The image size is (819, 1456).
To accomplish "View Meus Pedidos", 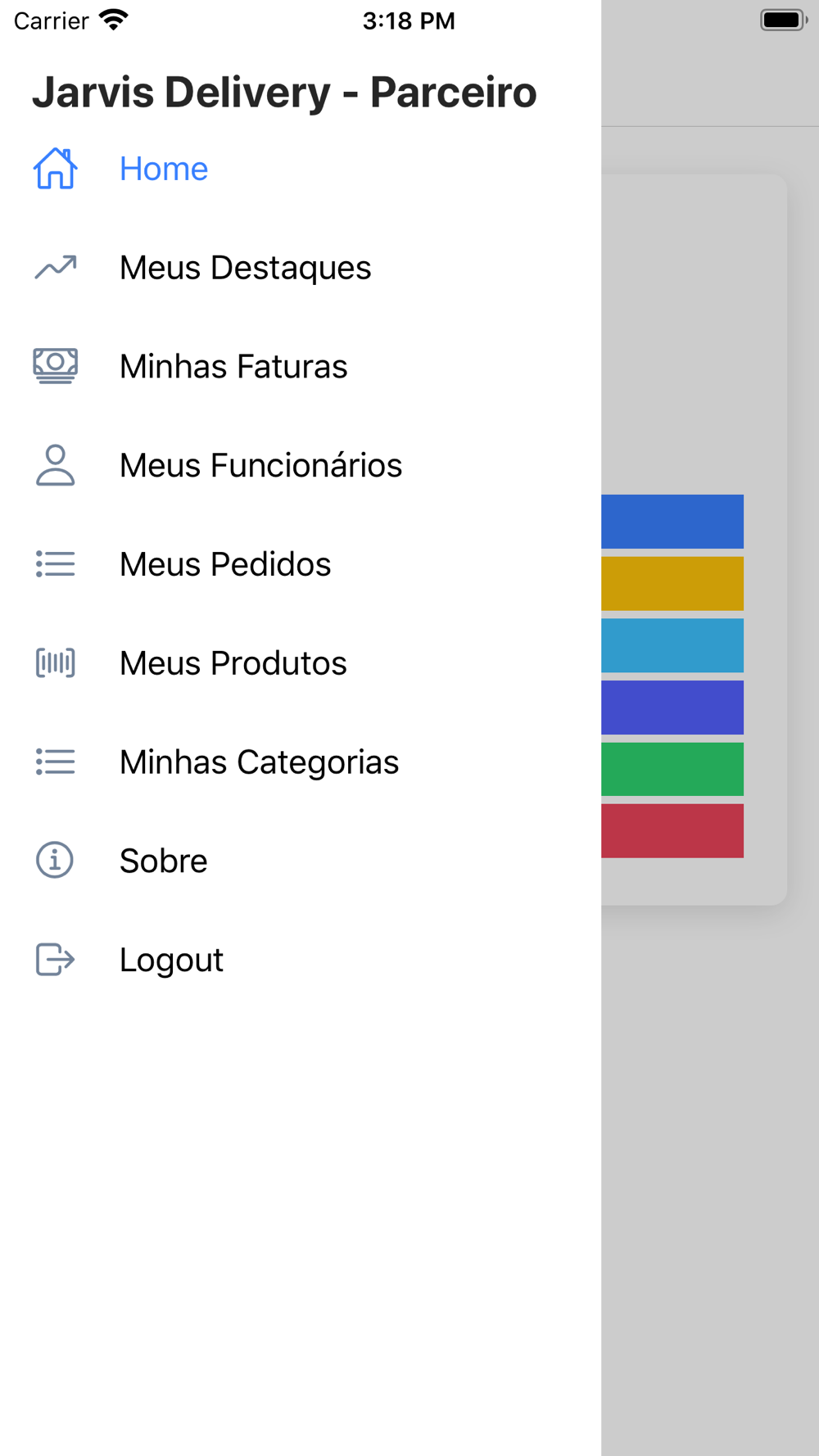I will pos(301,564).
